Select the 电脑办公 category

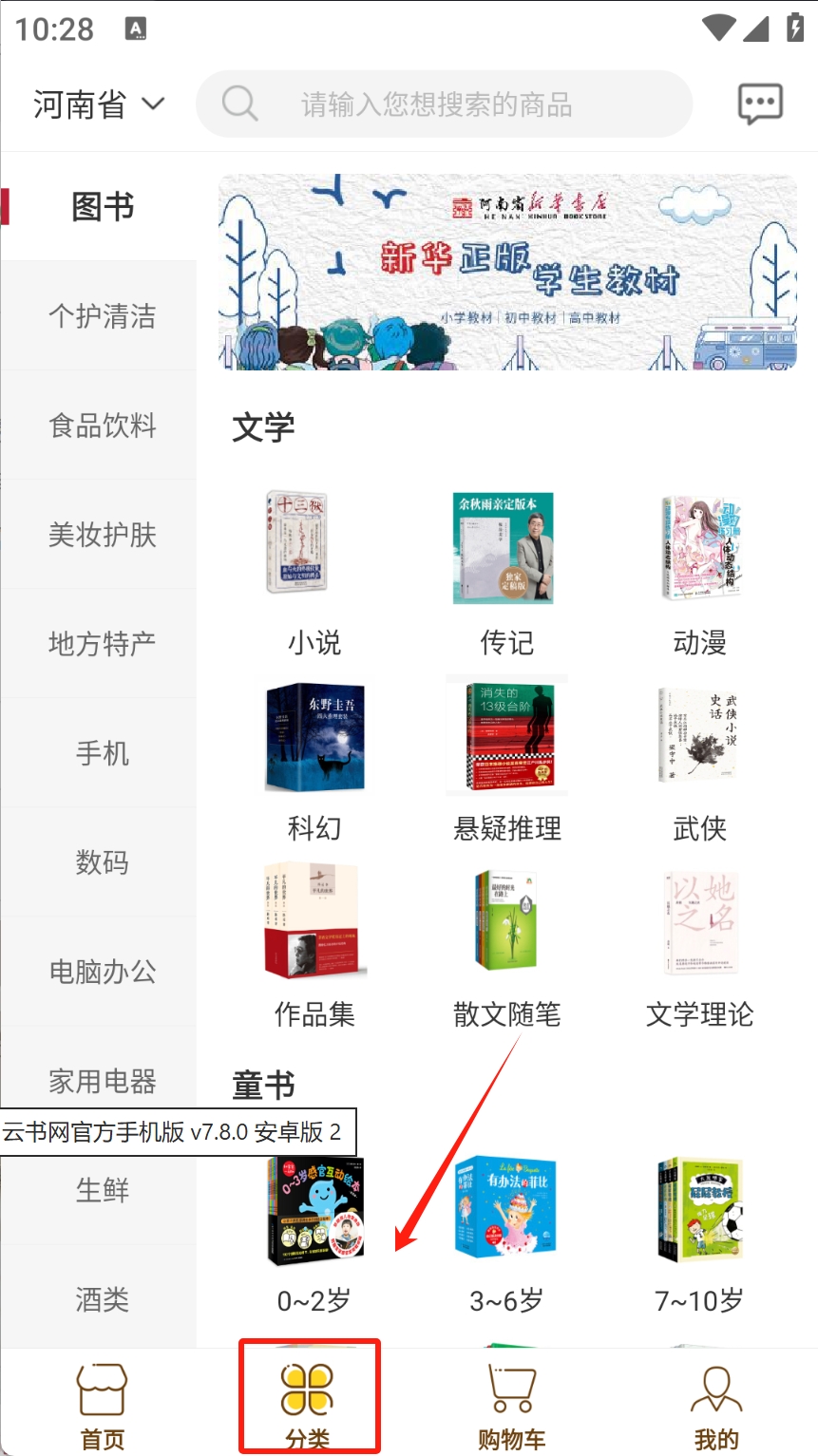102,972
